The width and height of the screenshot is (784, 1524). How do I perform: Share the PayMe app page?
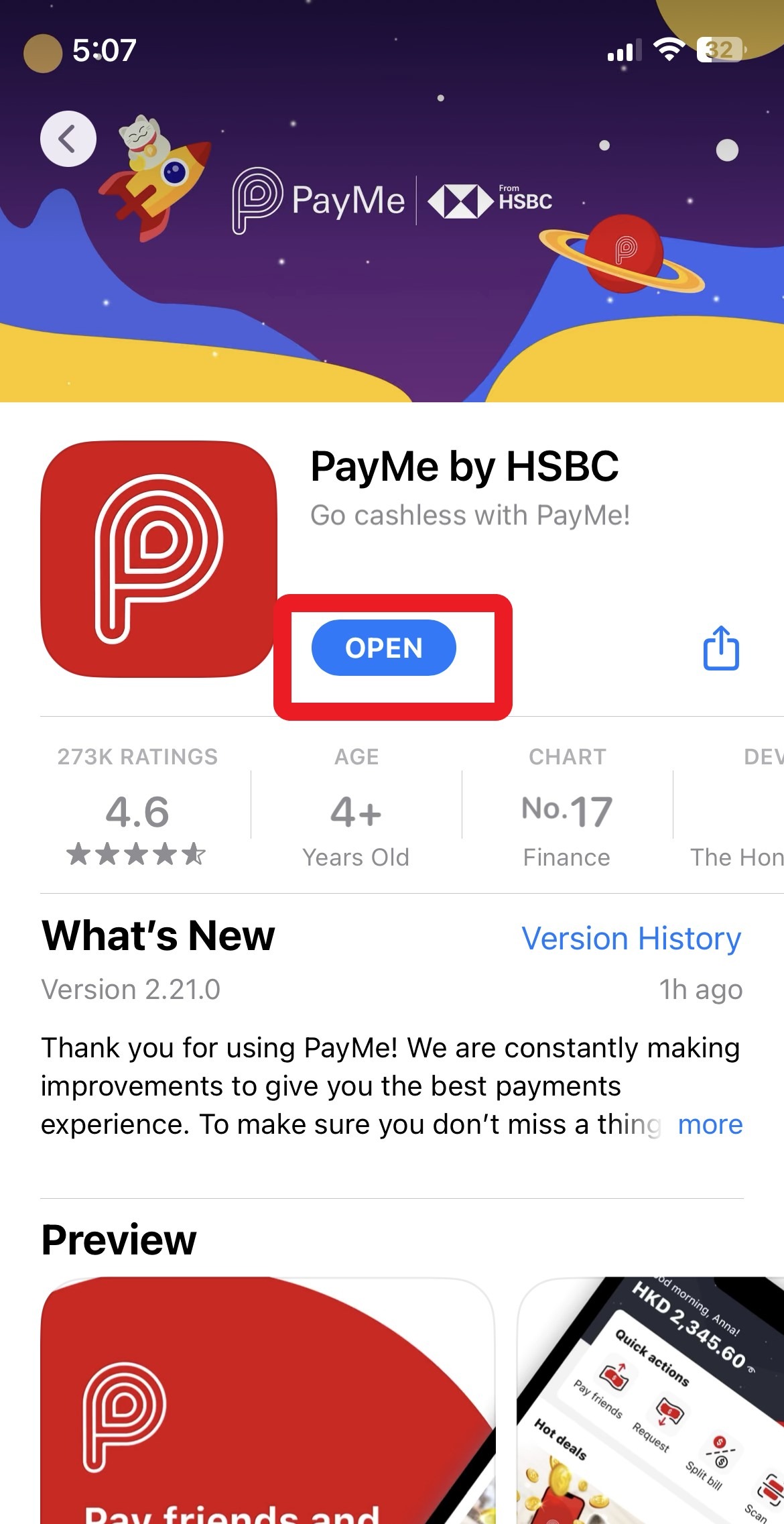(721, 648)
